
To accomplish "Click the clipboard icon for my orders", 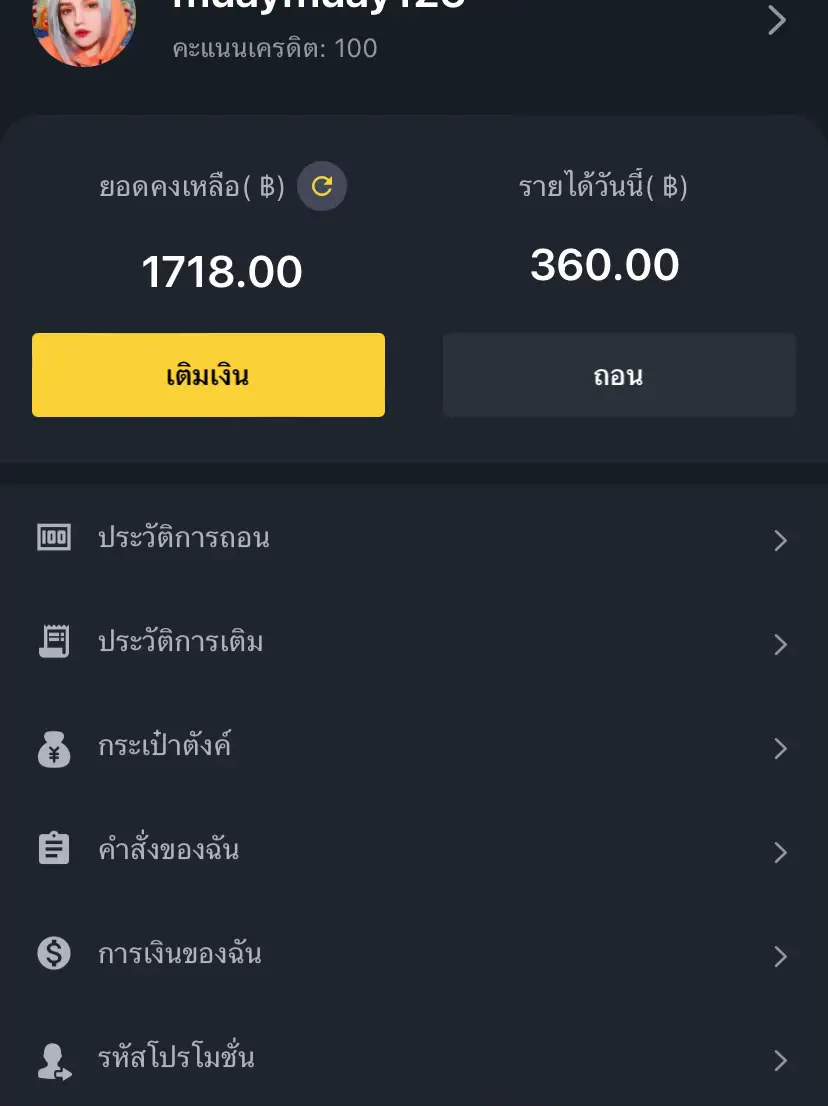I will click(53, 849).
